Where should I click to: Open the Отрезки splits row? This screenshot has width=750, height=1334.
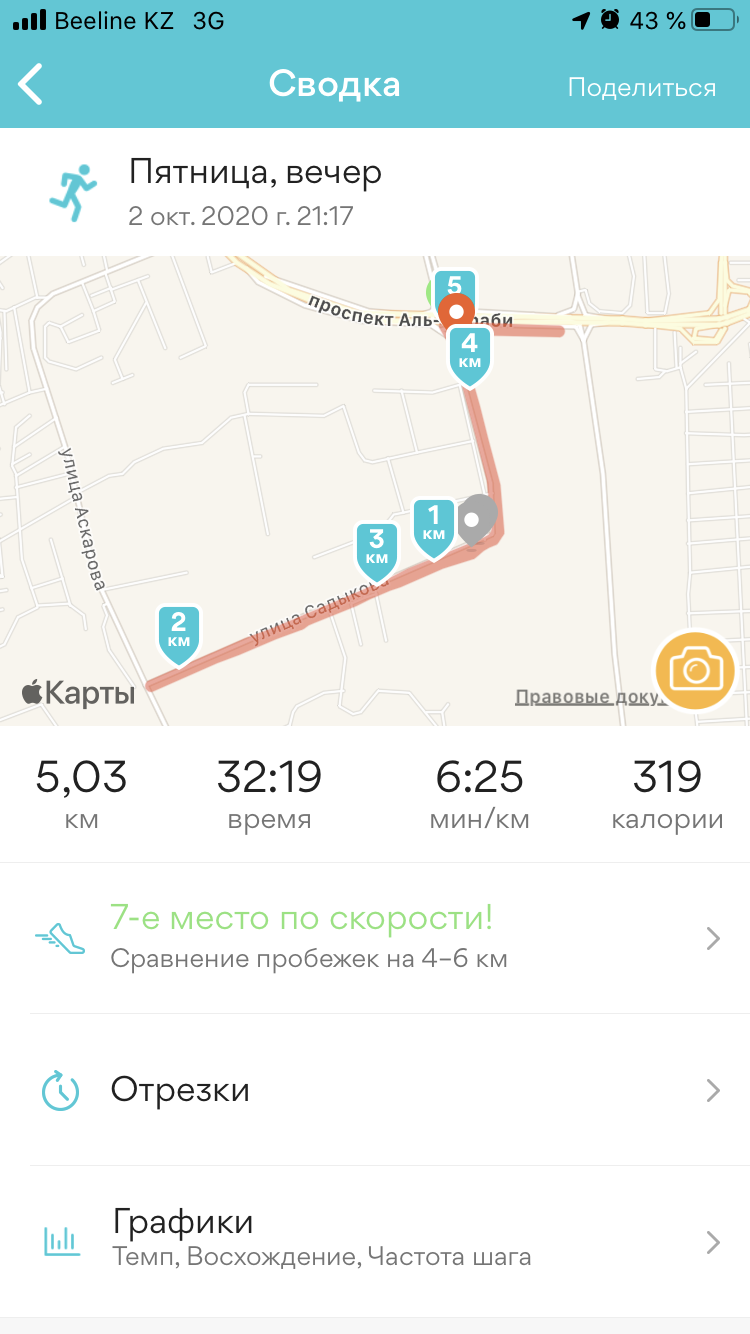375,1089
